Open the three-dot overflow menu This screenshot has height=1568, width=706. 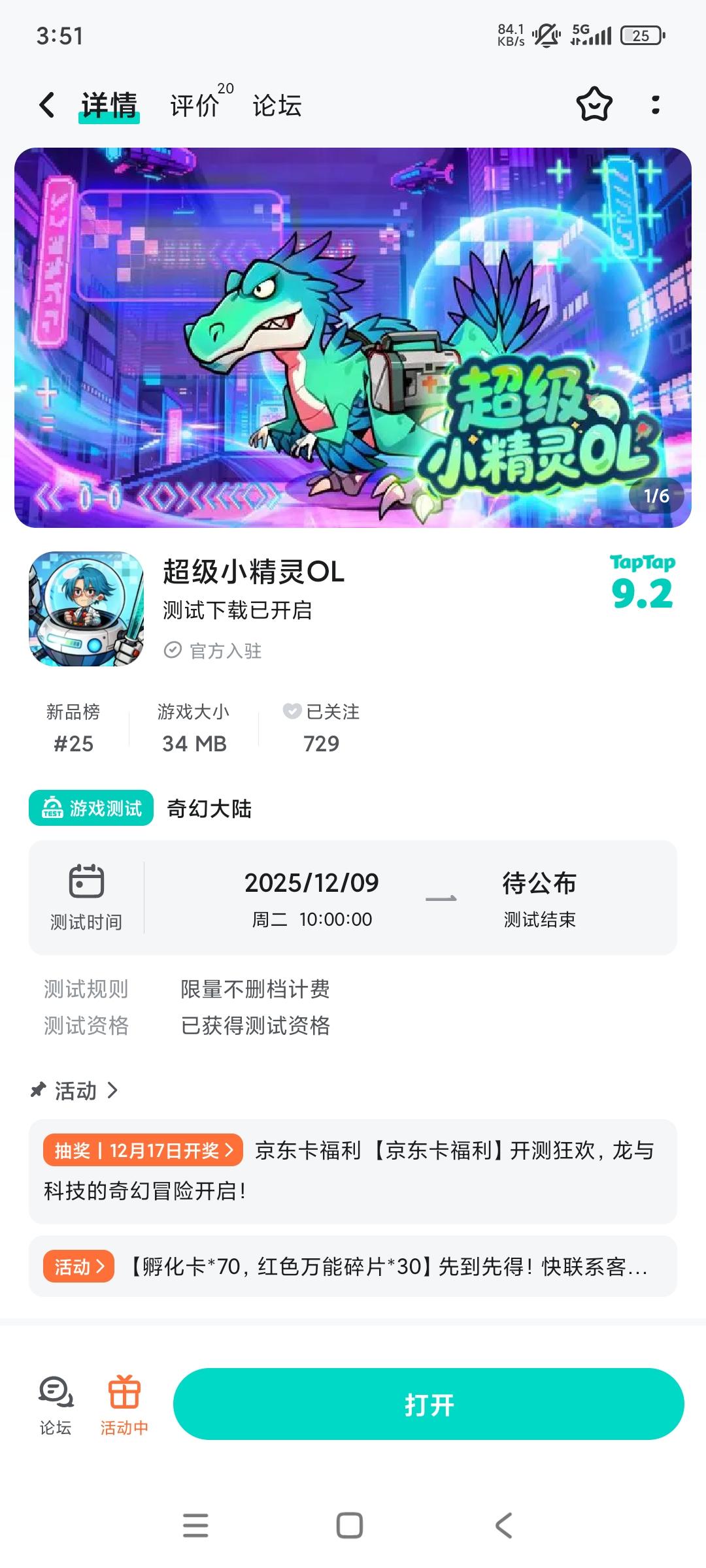click(655, 105)
